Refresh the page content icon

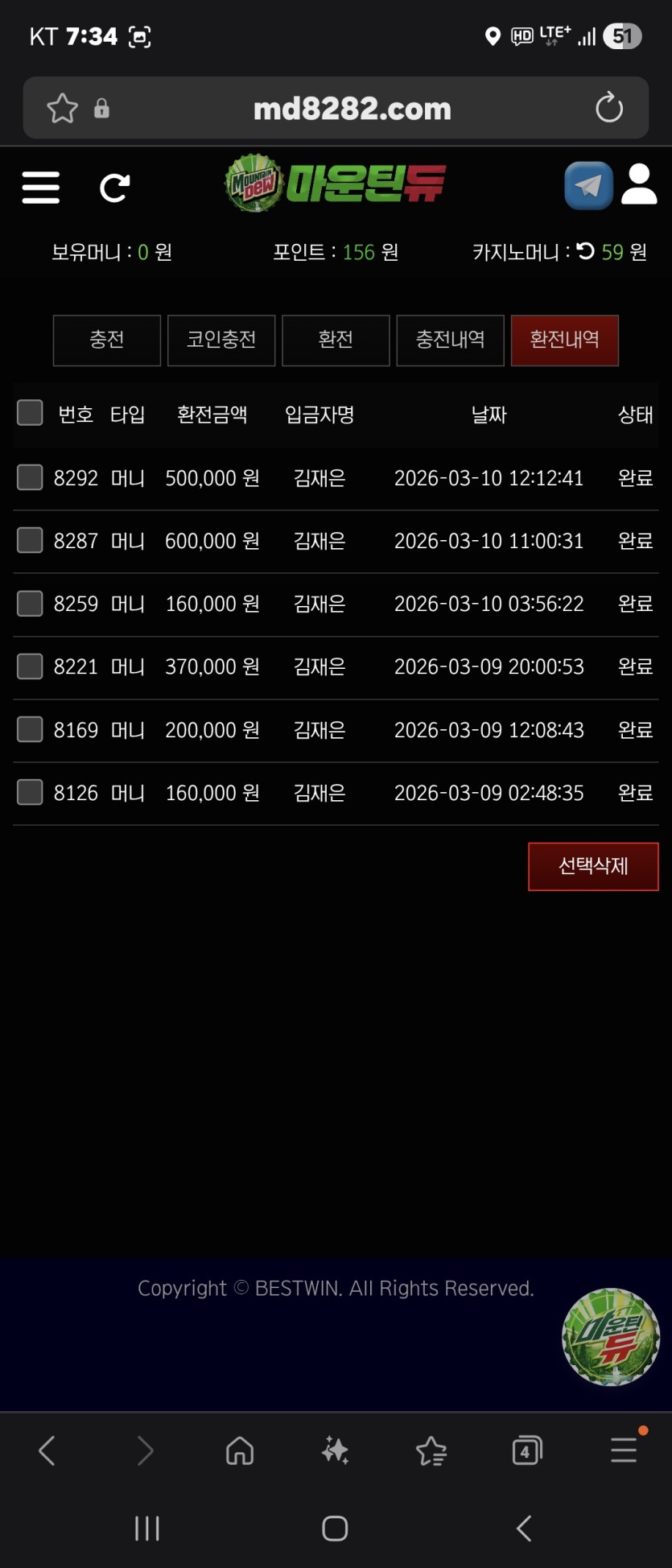pyautogui.click(x=114, y=188)
